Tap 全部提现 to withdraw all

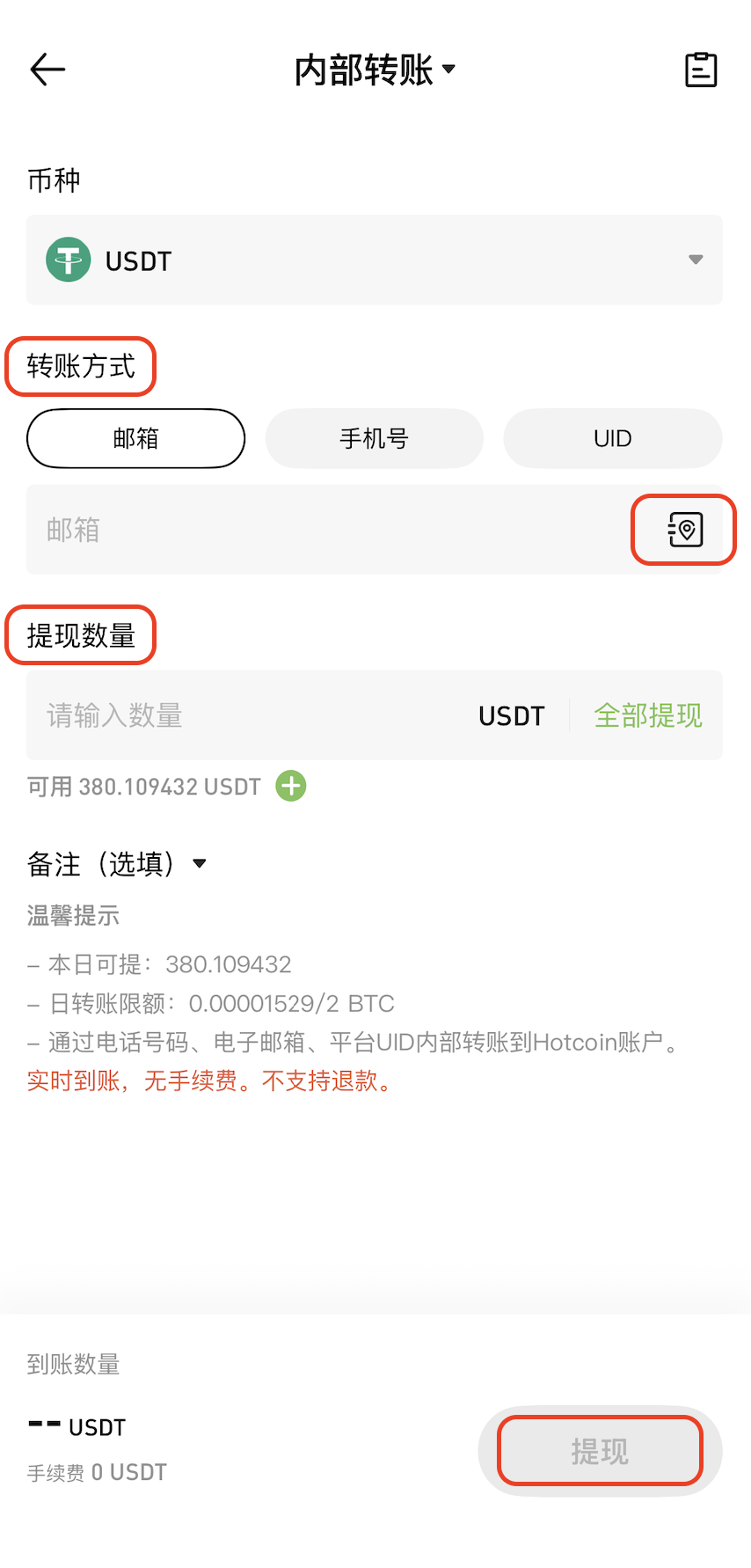(648, 715)
